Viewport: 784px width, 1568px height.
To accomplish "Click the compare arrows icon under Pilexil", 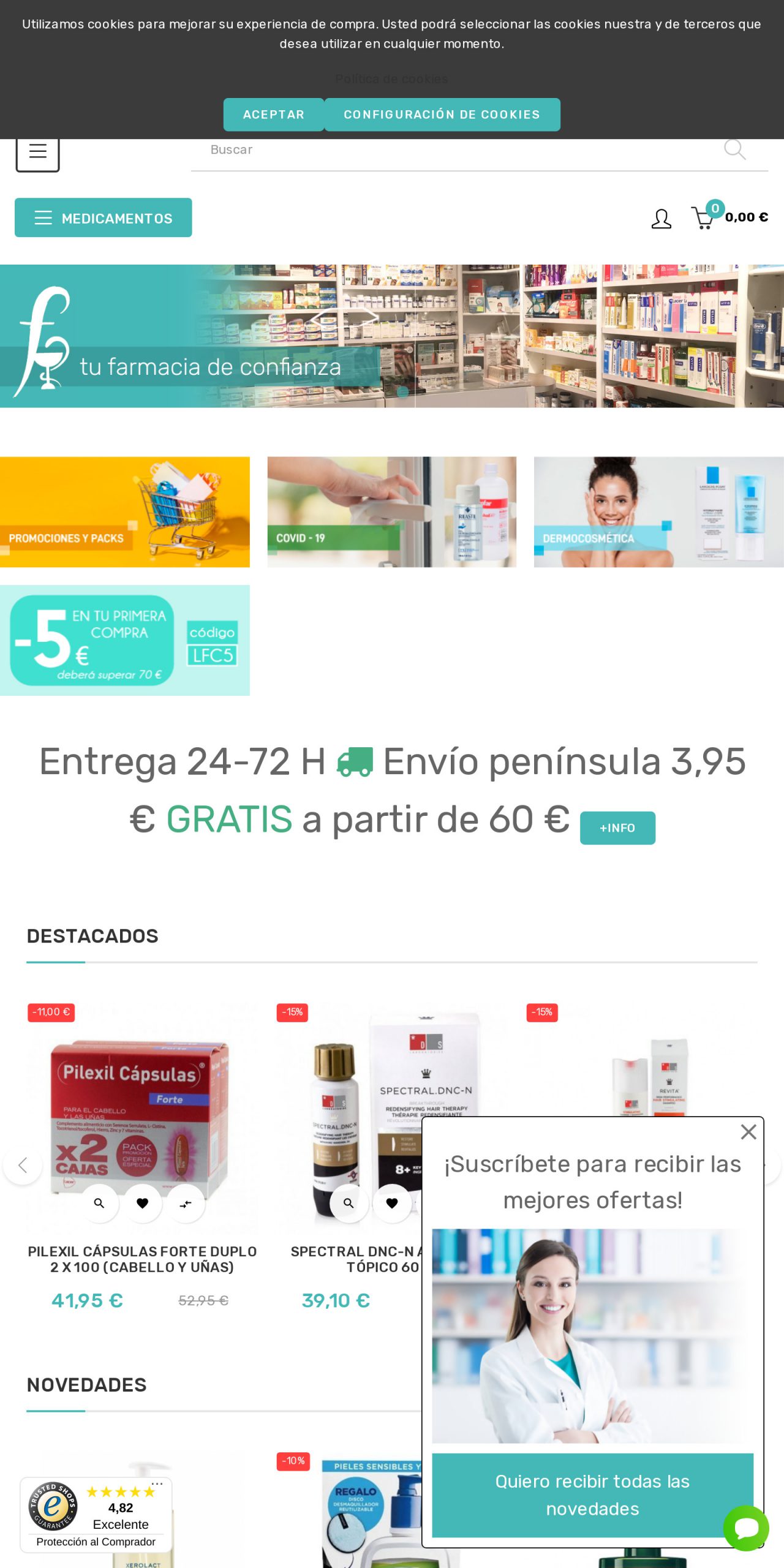I will (186, 1204).
